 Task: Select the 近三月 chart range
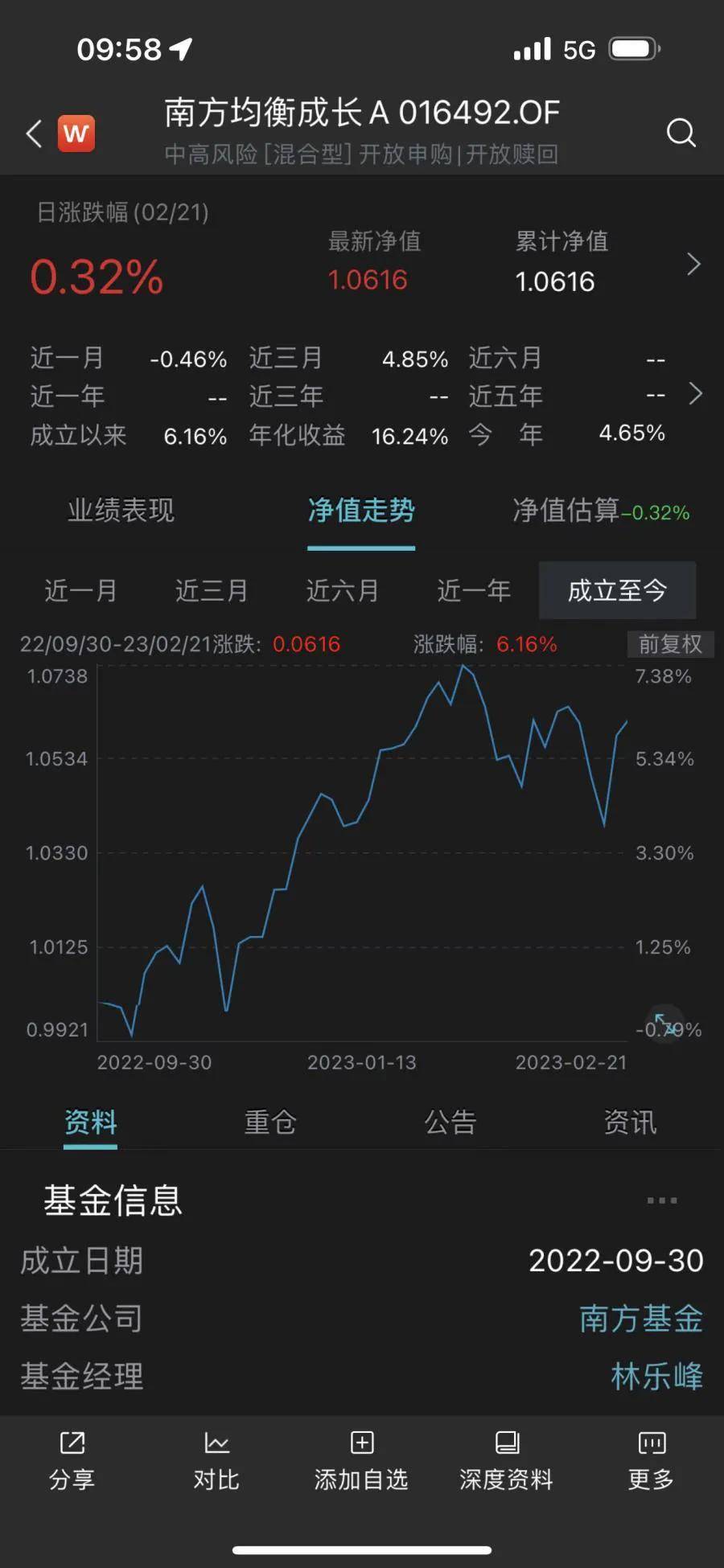click(x=212, y=591)
